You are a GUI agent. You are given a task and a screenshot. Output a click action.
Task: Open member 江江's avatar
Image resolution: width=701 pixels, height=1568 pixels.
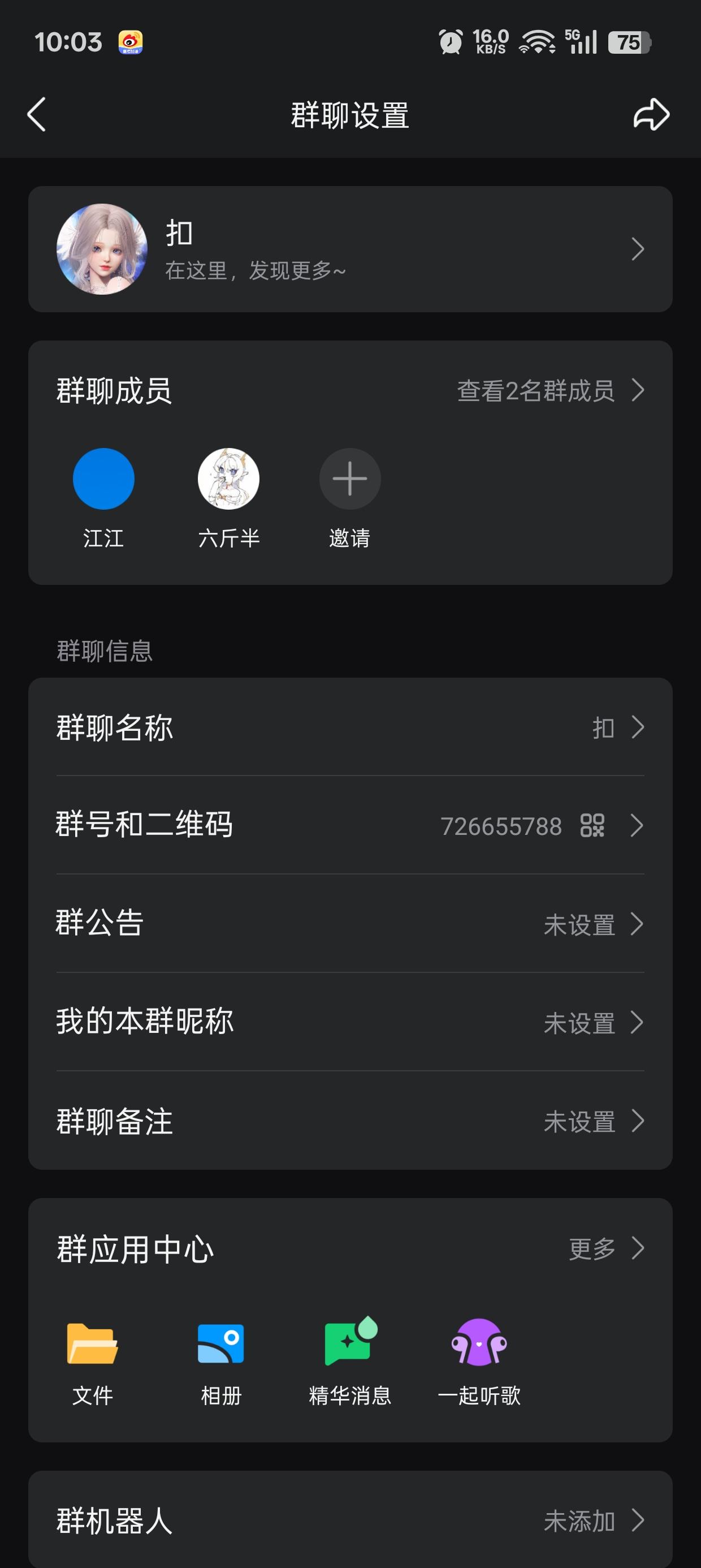(x=103, y=479)
